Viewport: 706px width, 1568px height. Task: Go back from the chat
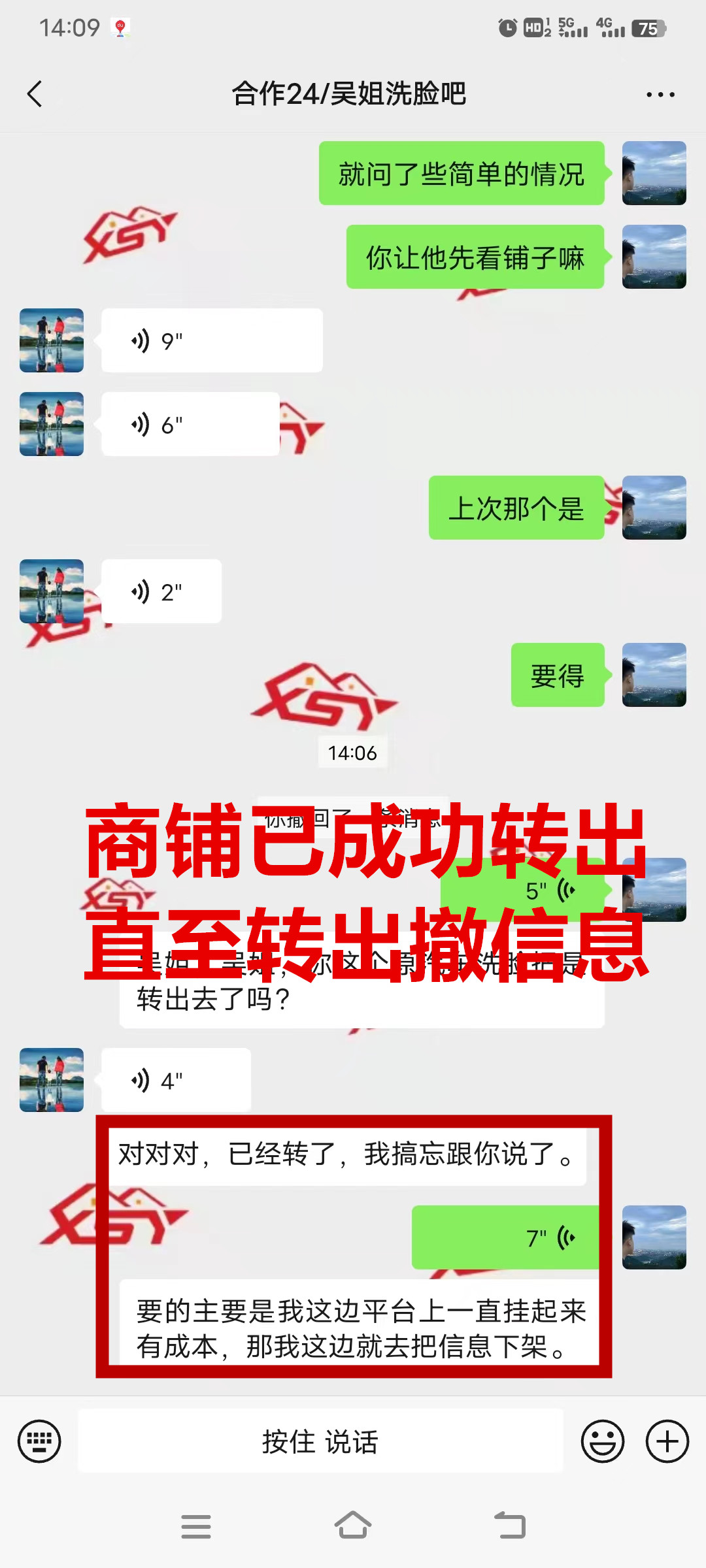point(35,94)
